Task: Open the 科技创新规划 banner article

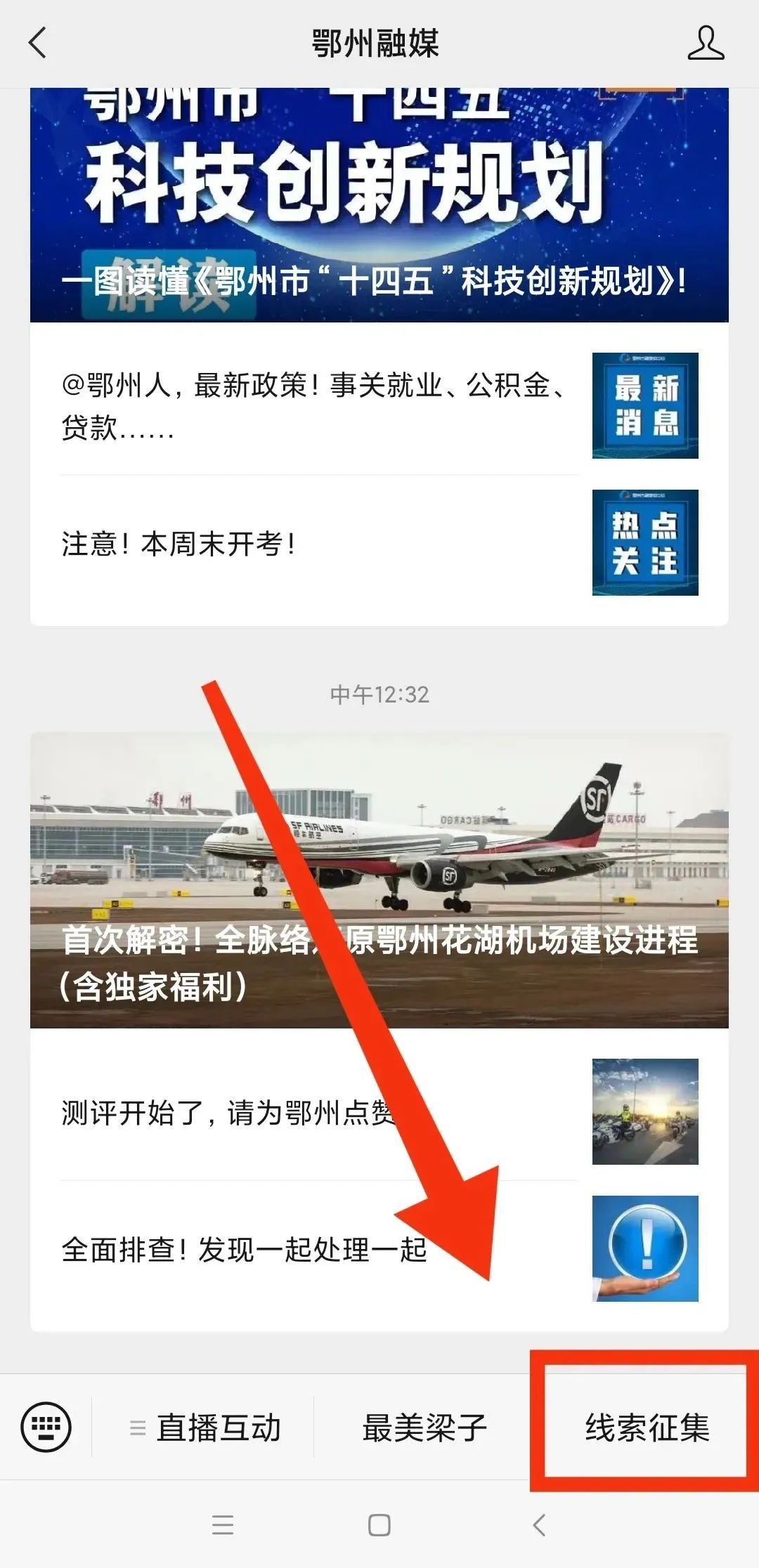Action: tap(379, 204)
